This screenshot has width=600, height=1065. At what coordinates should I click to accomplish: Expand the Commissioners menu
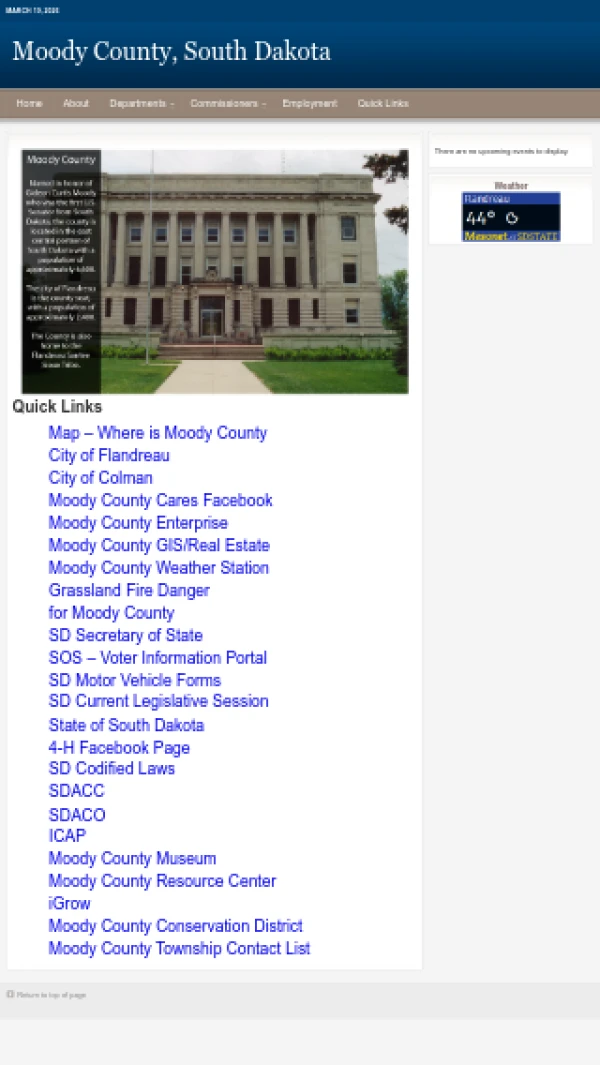(228, 104)
